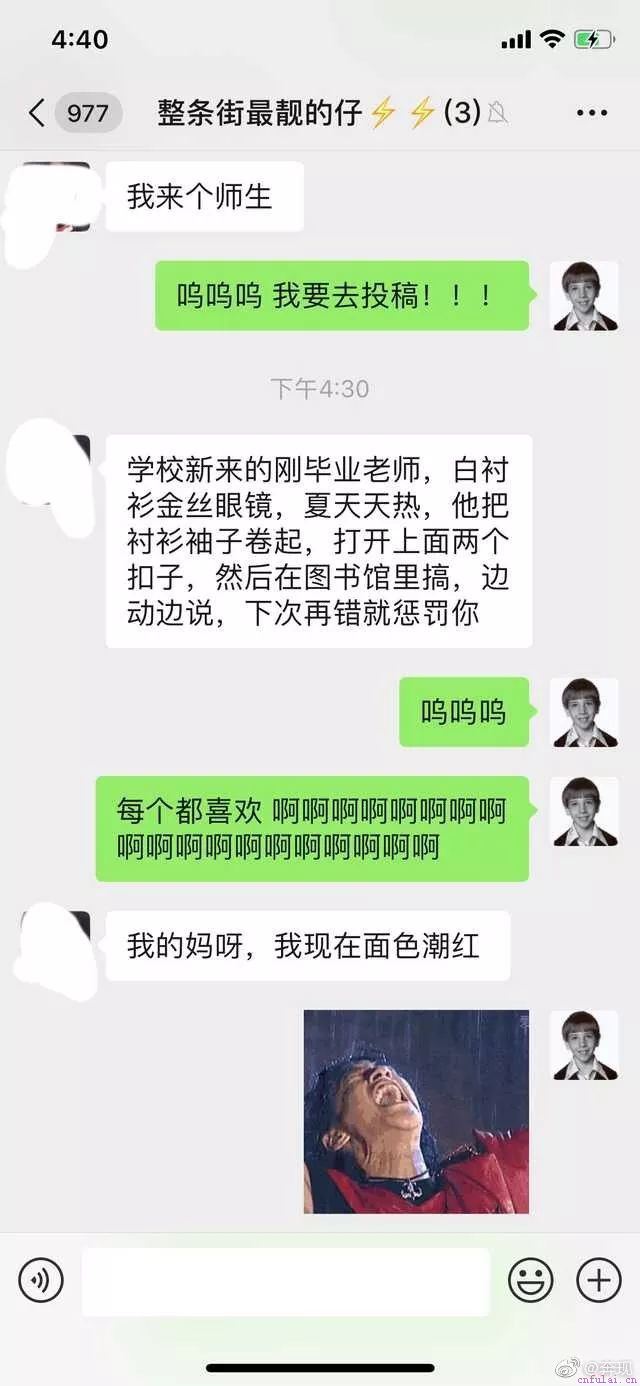The image size is (640, 1386).
Task: Go back to the chat list
Action: 38,113
